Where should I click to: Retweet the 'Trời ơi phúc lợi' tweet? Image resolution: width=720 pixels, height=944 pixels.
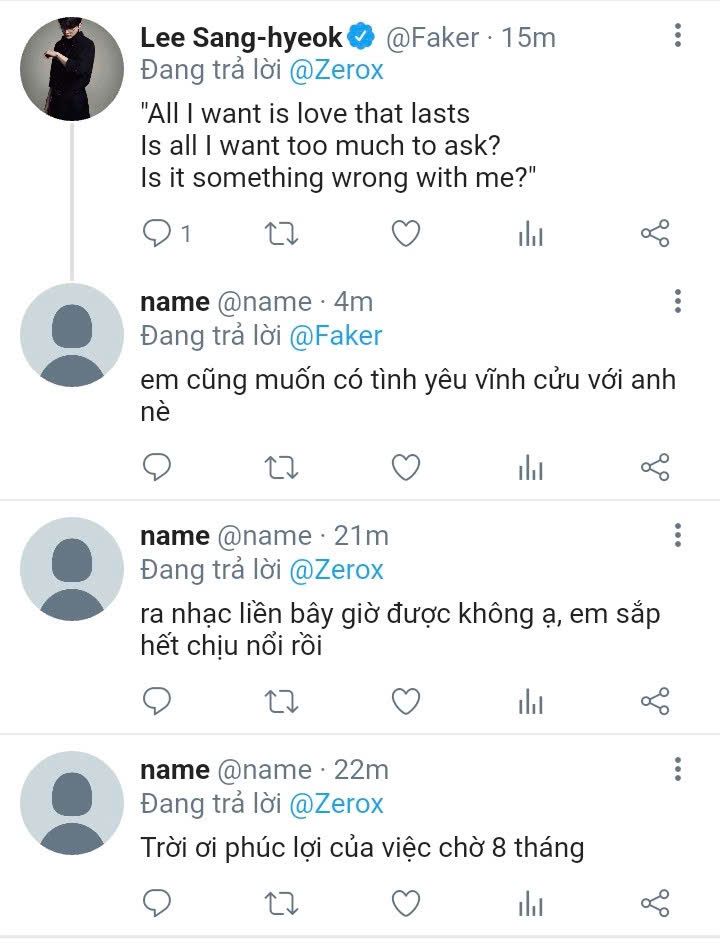tap(280, 903)
